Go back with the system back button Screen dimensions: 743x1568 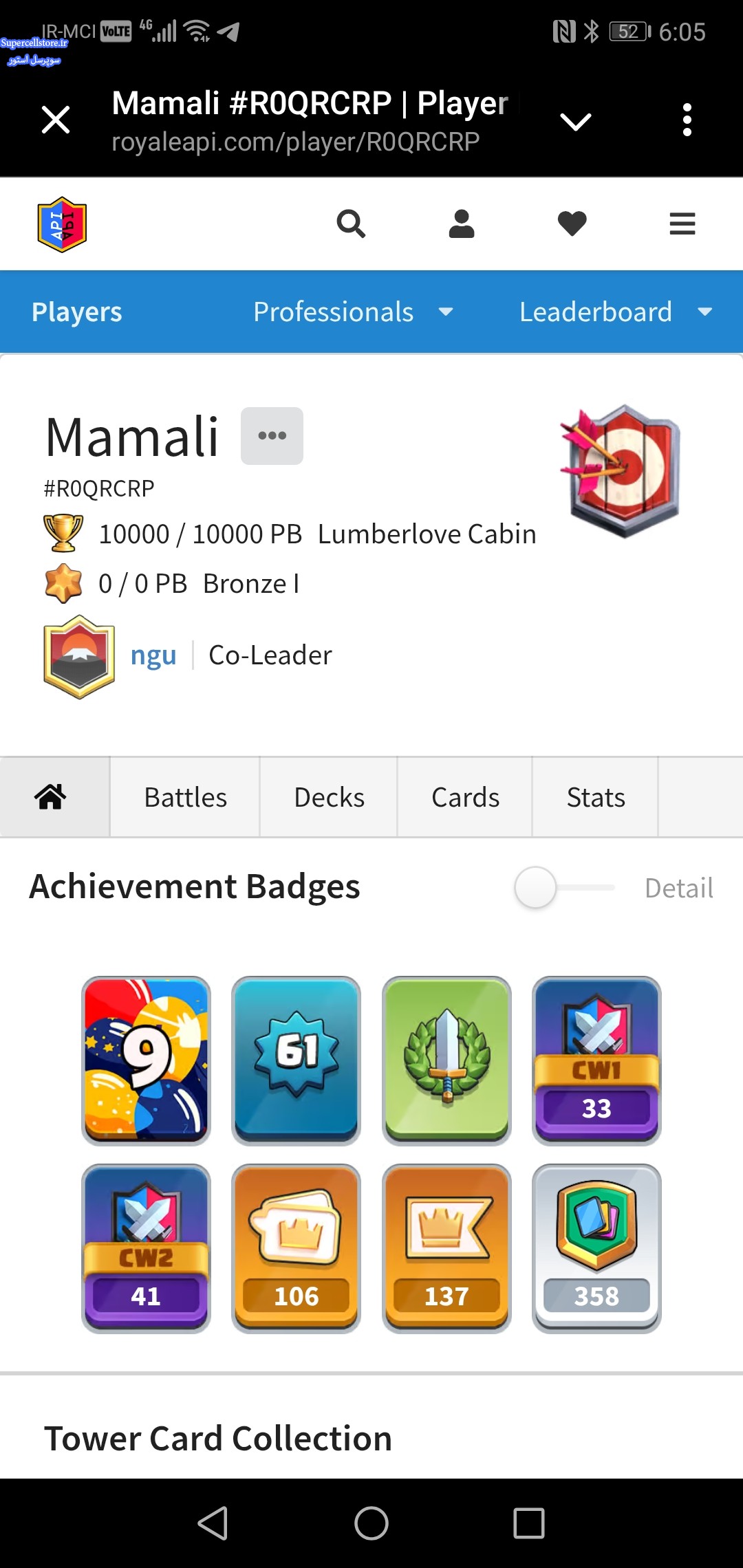213,1523
